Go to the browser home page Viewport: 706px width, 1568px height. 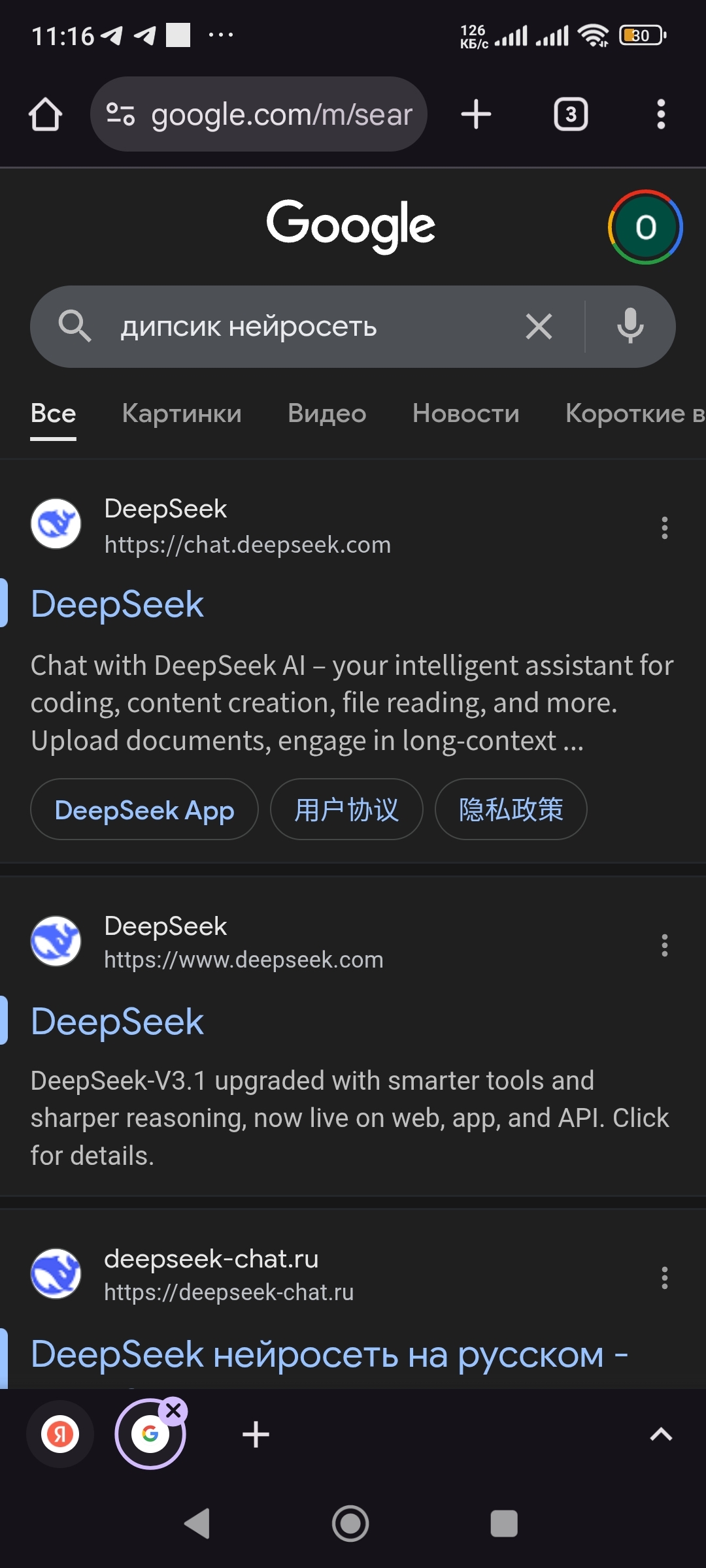click(x=45, y=114)
